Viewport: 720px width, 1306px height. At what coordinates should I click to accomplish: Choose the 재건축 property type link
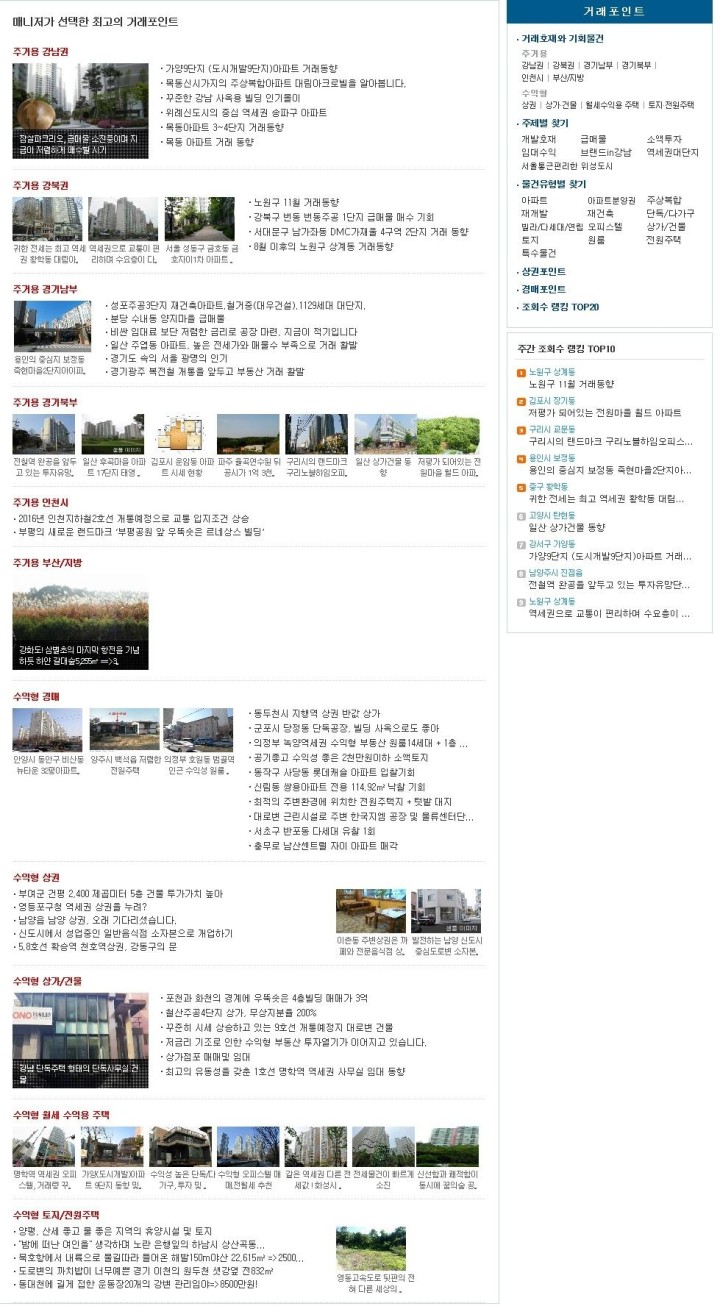599,213
